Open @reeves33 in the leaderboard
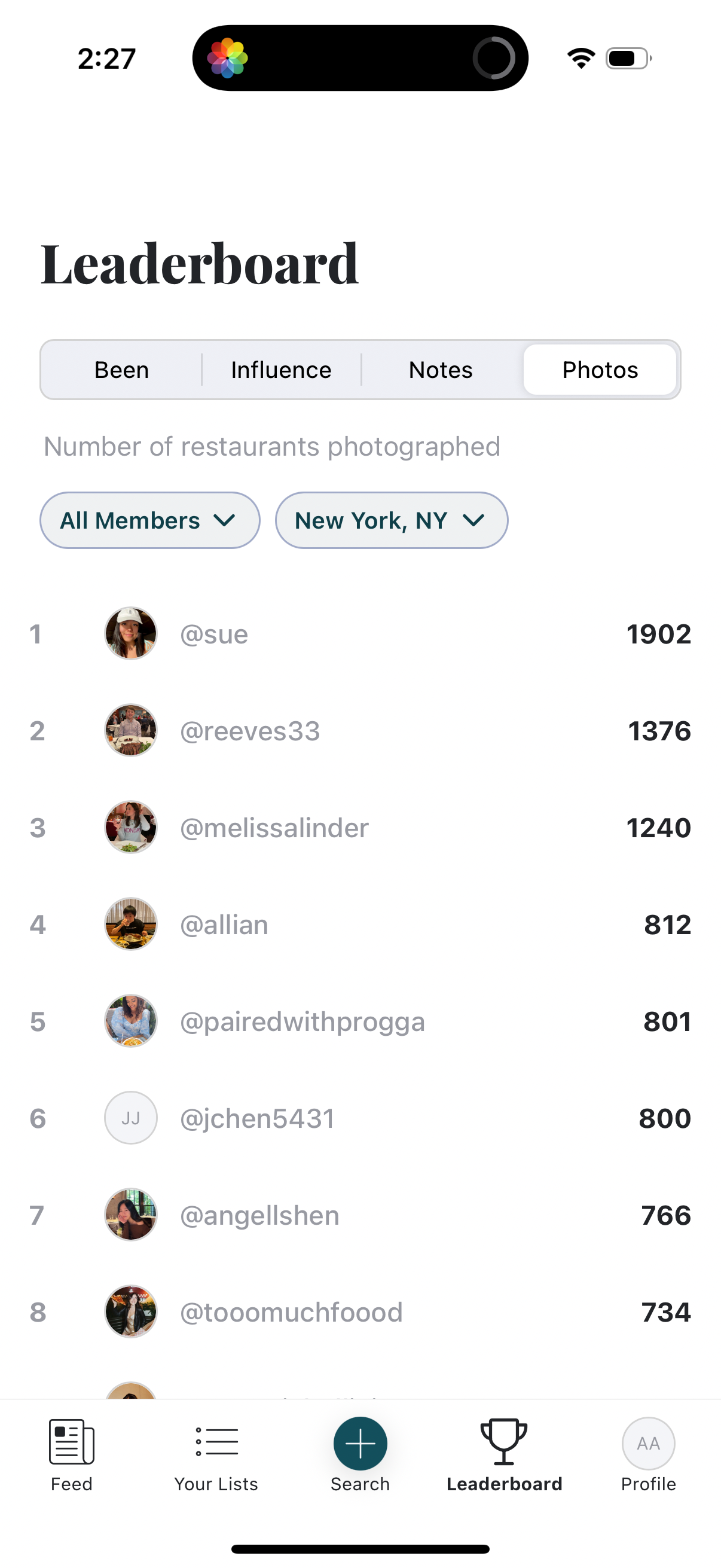721x1568 pixels. (x=360, y=730)
